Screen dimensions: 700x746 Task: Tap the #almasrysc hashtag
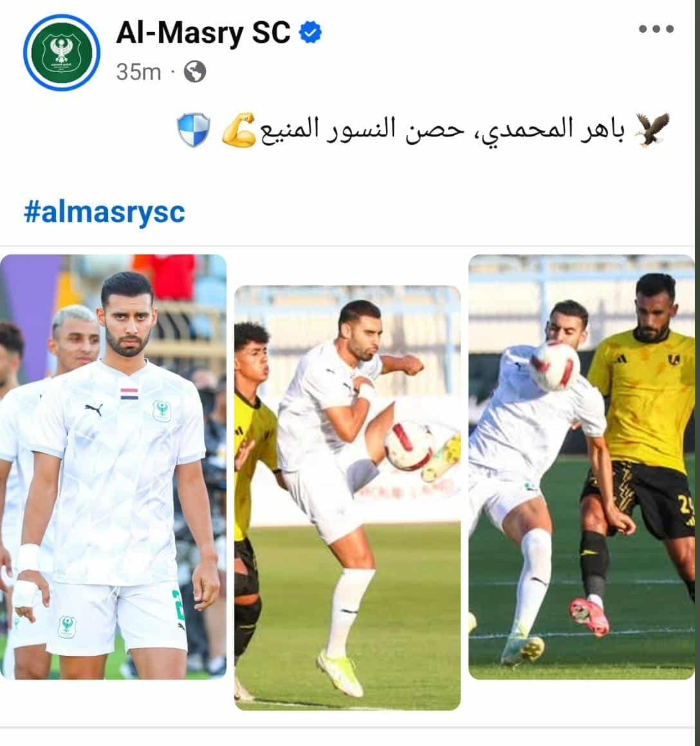pyautogui.click(x=104, y=212)
